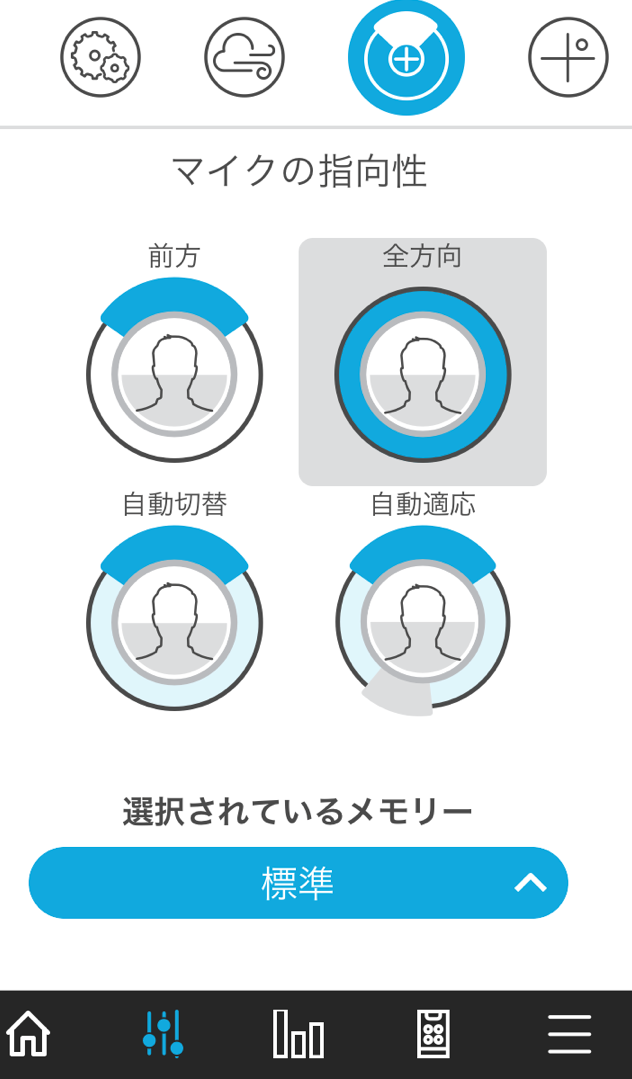Open the remote control tab
The height and width of the screenshot is (1079, 632).
click(434, 1034)
